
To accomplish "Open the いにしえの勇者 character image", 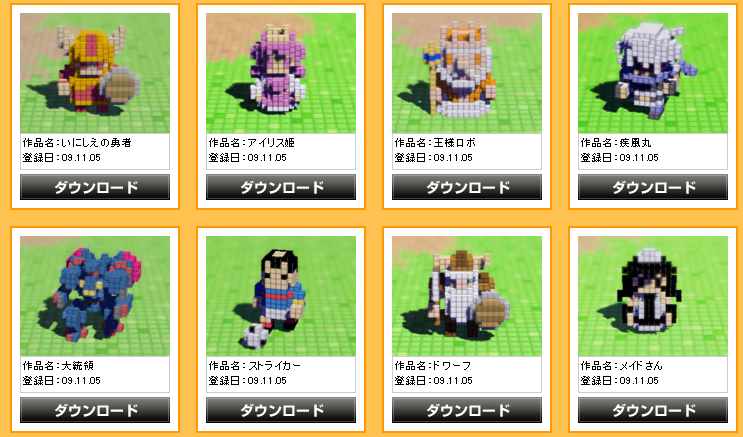I will click(95, 72).
